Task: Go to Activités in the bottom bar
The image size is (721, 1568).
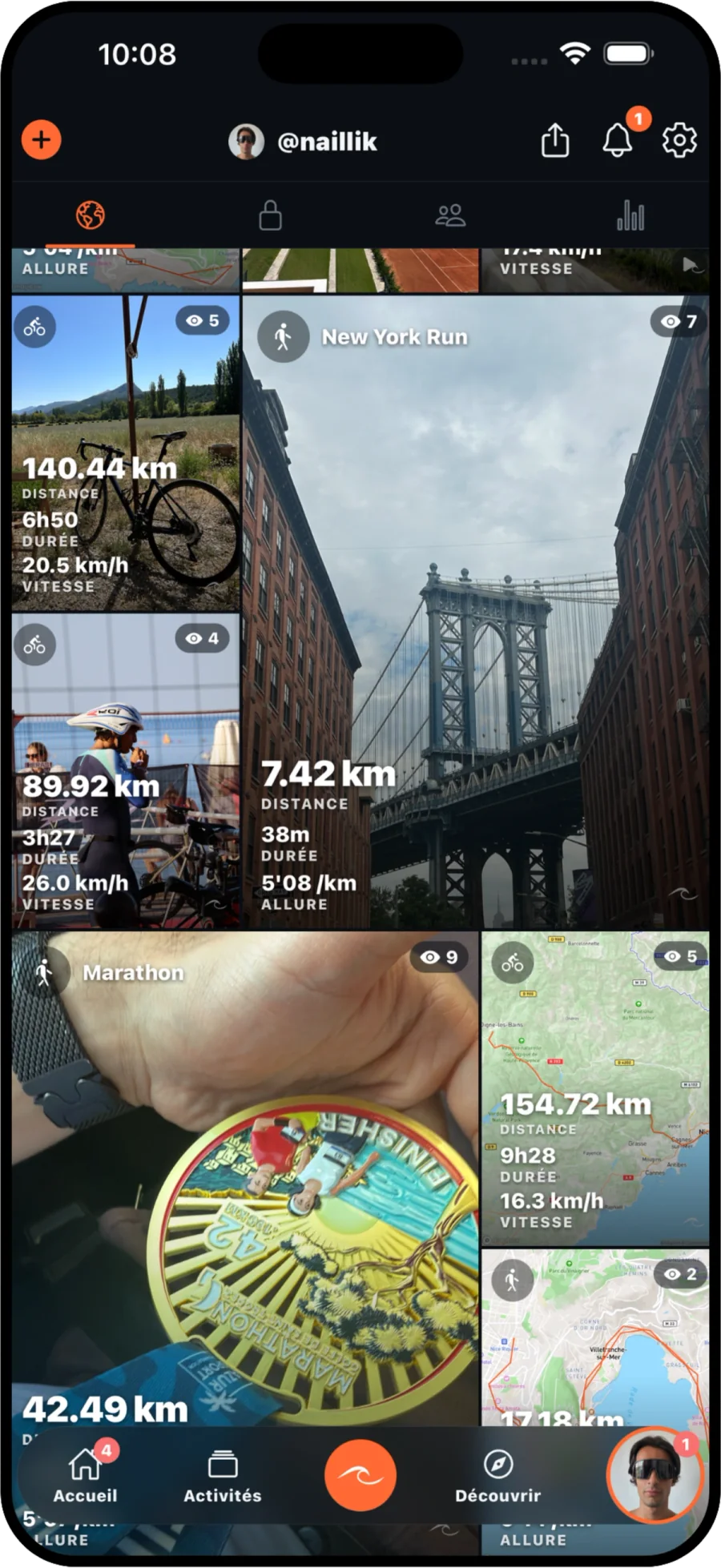Action: tap(223, 1477)
